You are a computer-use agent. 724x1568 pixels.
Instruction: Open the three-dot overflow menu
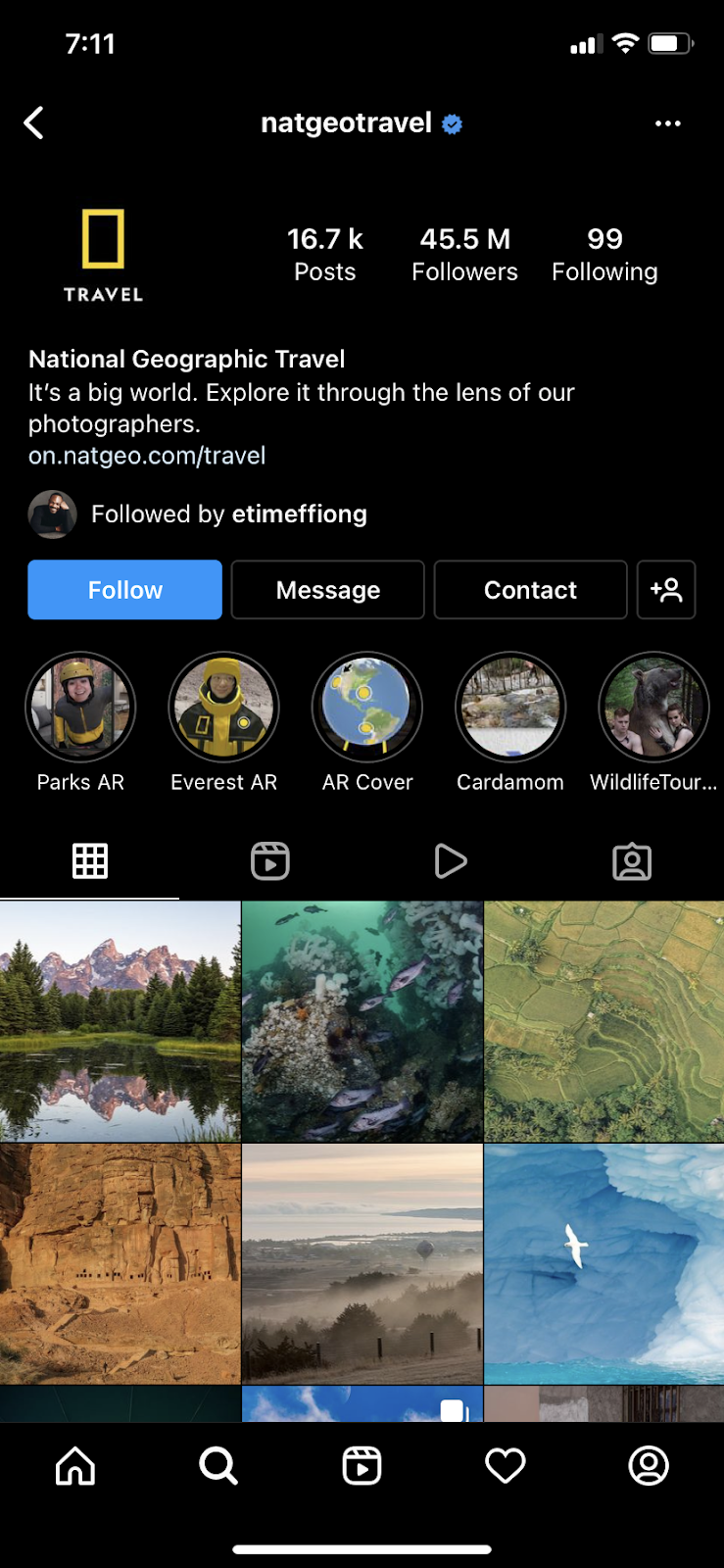[x=667, y=123]
